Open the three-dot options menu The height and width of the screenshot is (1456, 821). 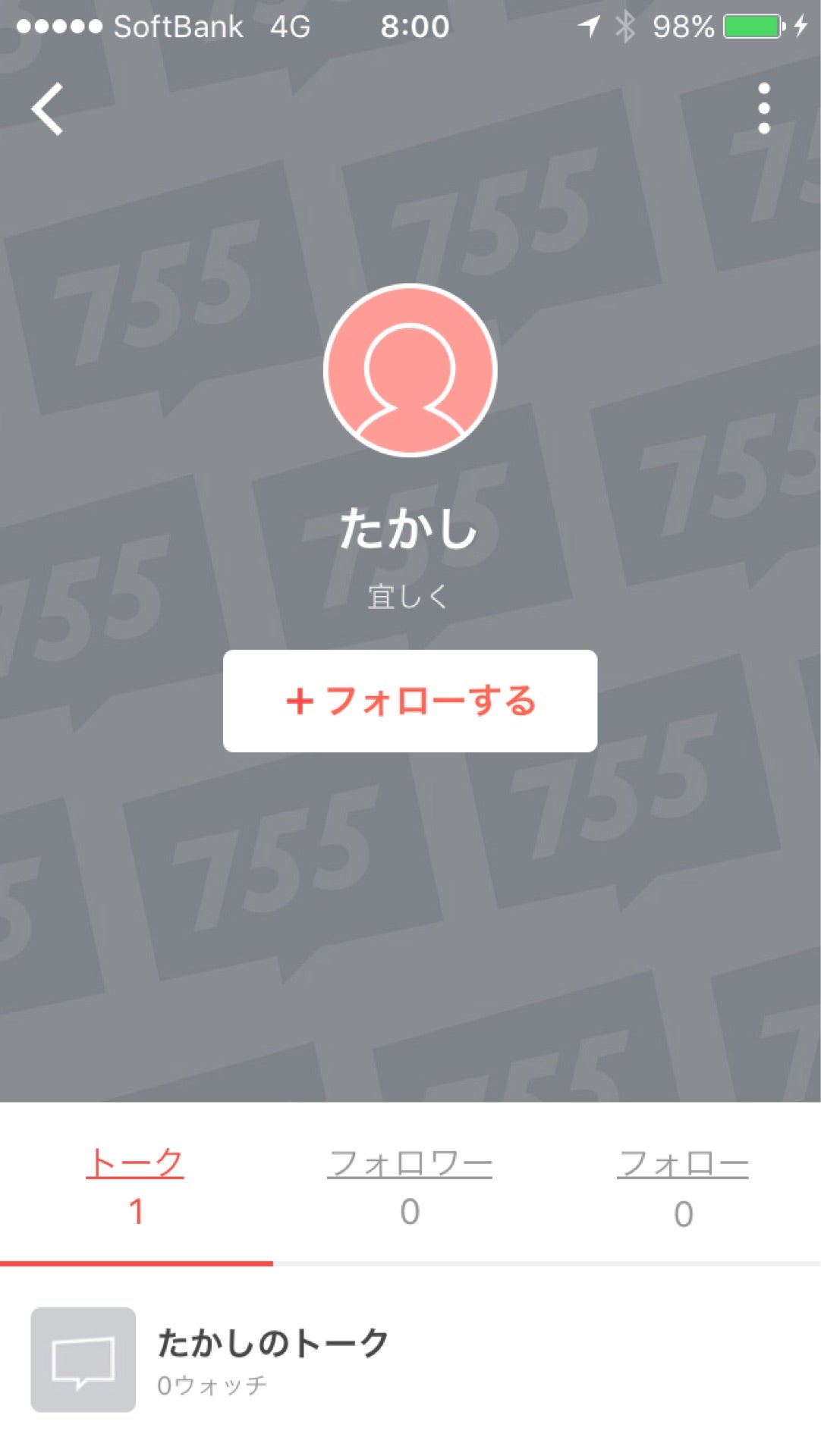pos(763,109)
